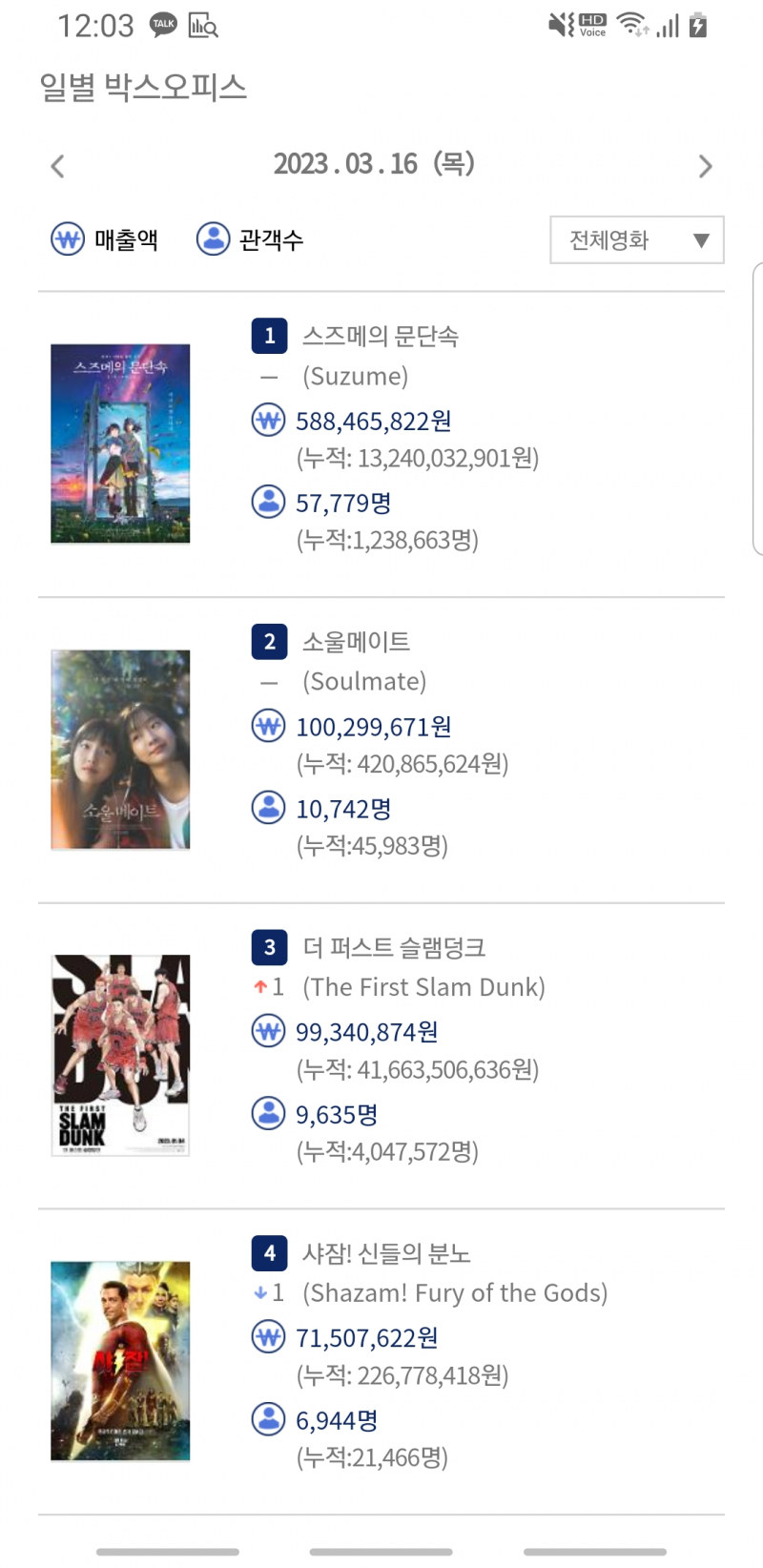Go to the previous day's box office
This screenshot has width=763, height=1568.
click(58, 167)
